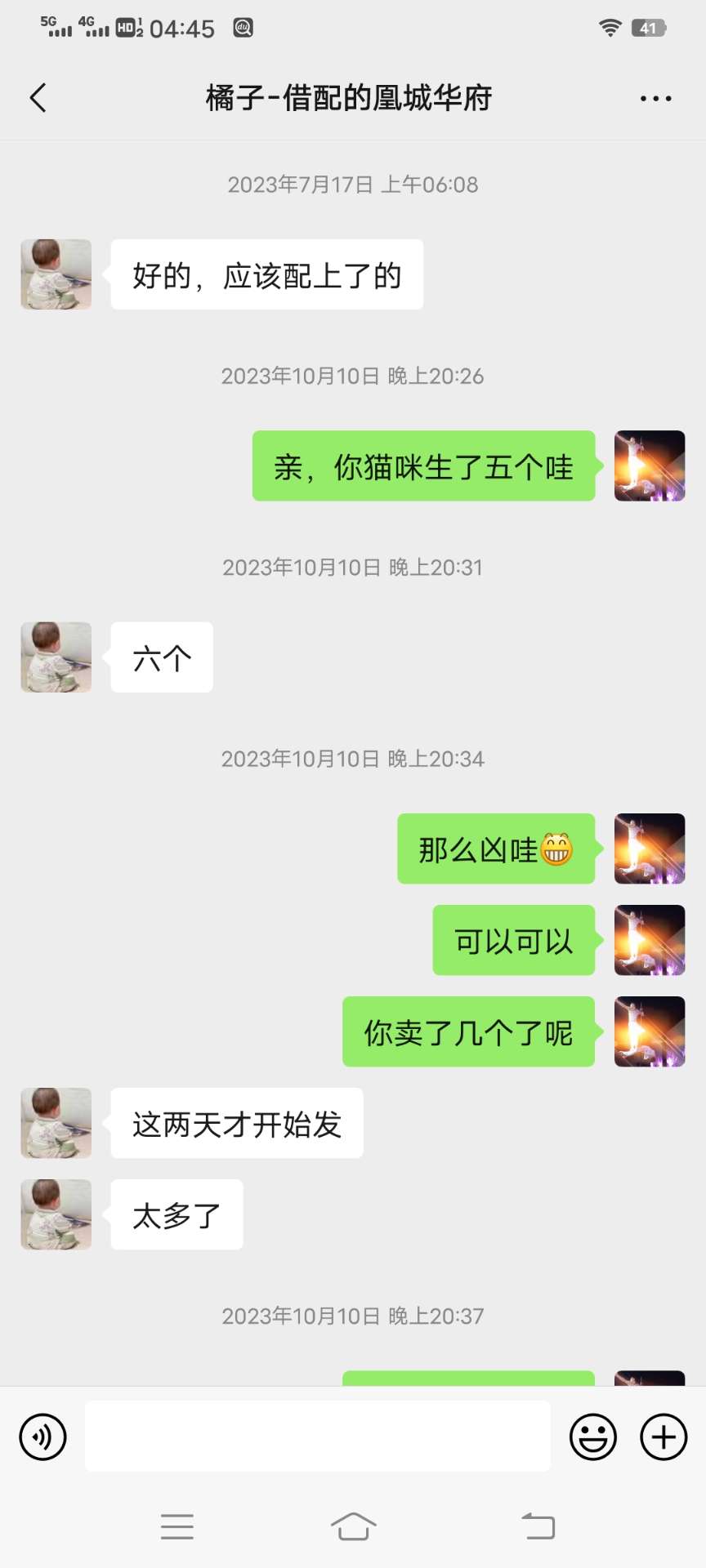This screenshot has height=1568, width=706.
Task: Tap the message text field
Action: pyautogui.click(x=317, y=1437)
